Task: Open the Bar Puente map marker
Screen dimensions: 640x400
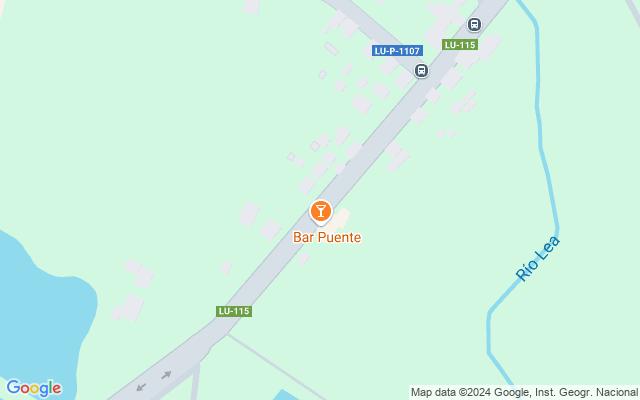Action: coord(321,212)
